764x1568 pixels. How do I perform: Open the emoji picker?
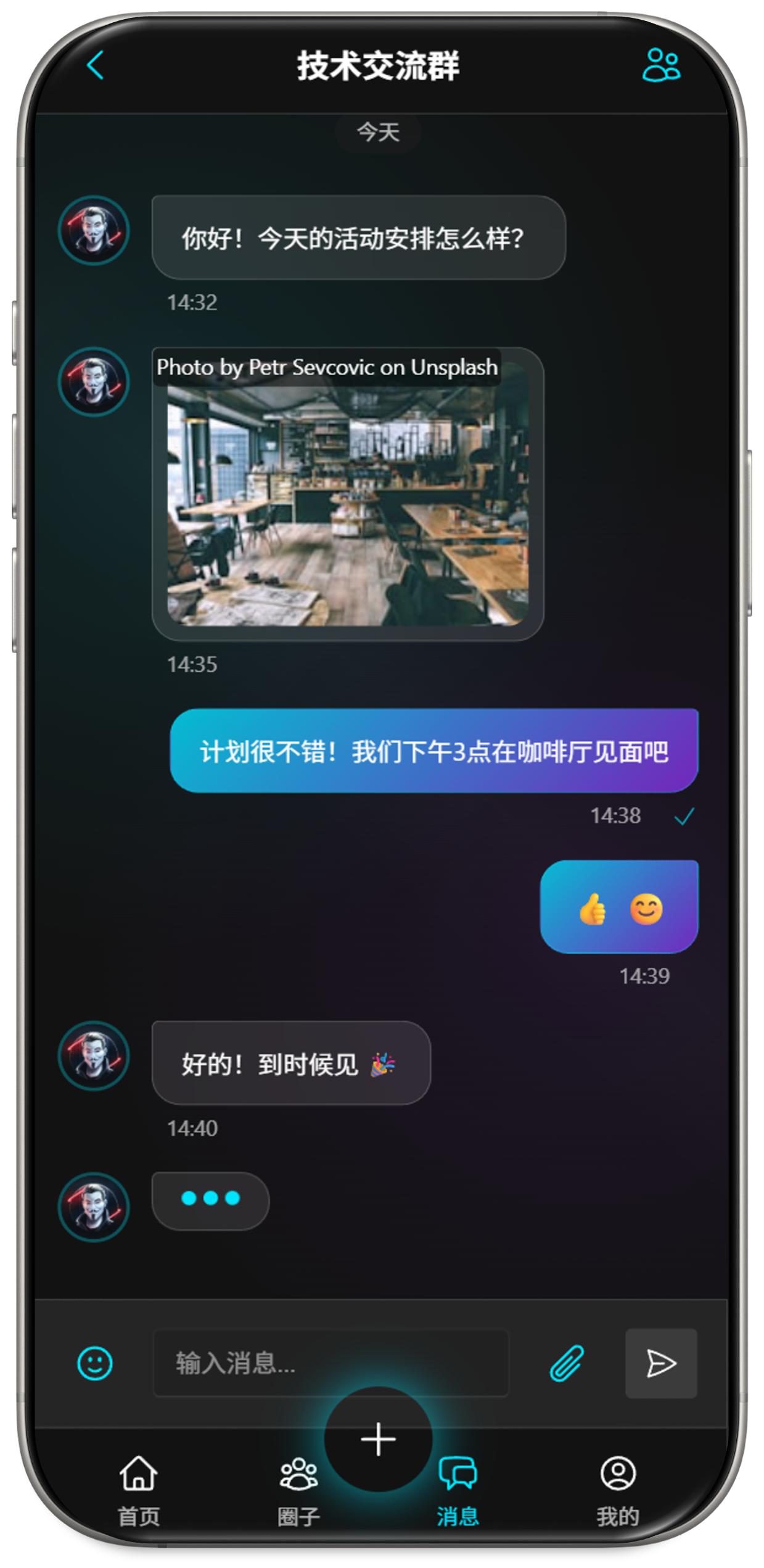tap(94, 1363)
